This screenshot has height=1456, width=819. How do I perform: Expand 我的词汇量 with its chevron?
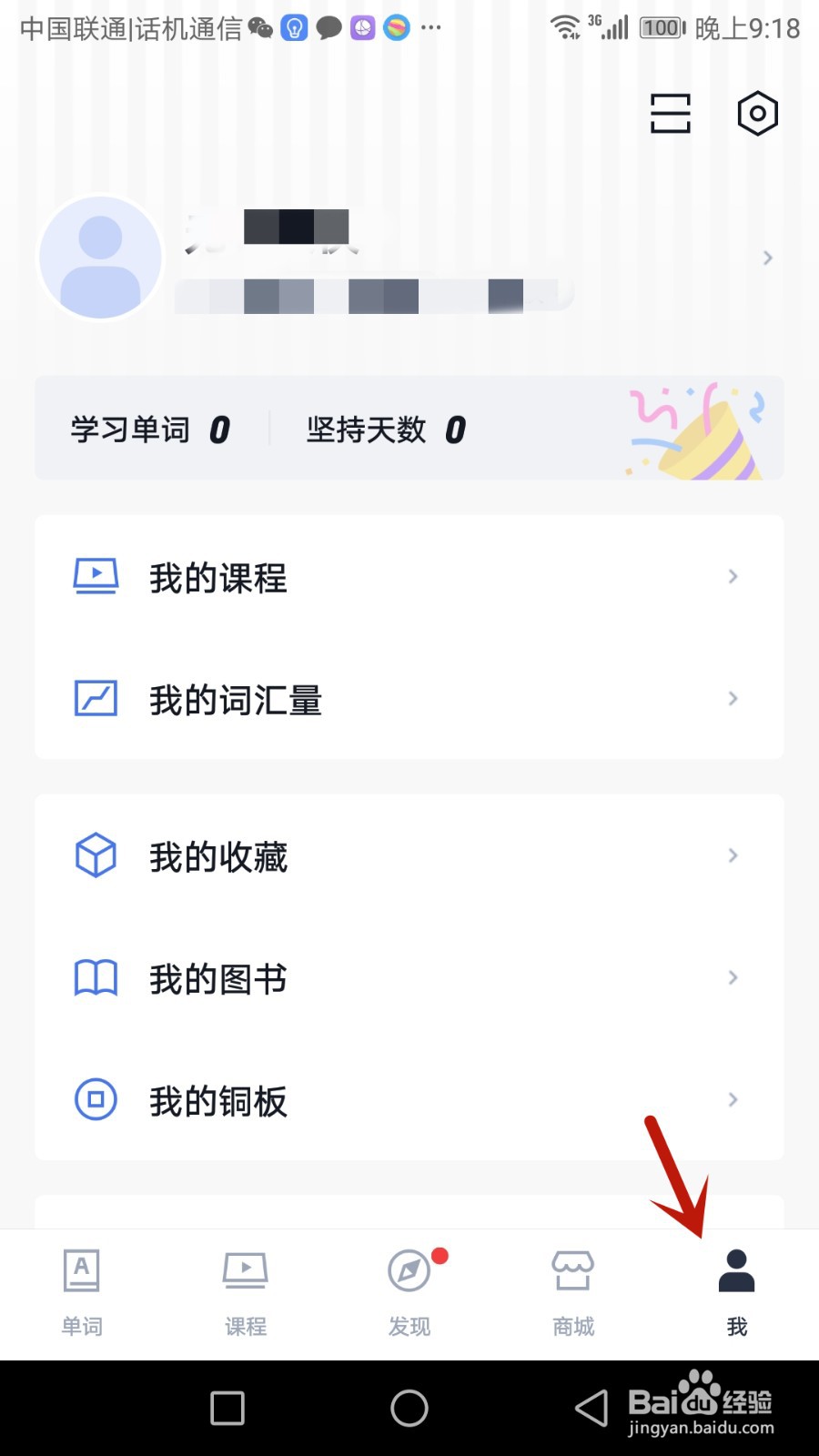coord(733,699)
